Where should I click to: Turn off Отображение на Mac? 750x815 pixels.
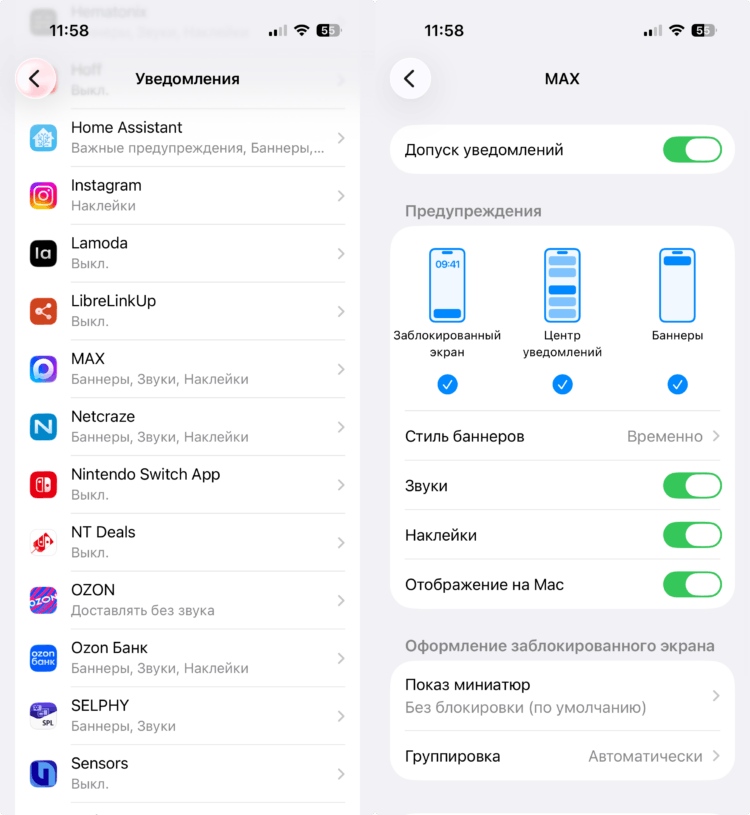(x=692, y=584)
